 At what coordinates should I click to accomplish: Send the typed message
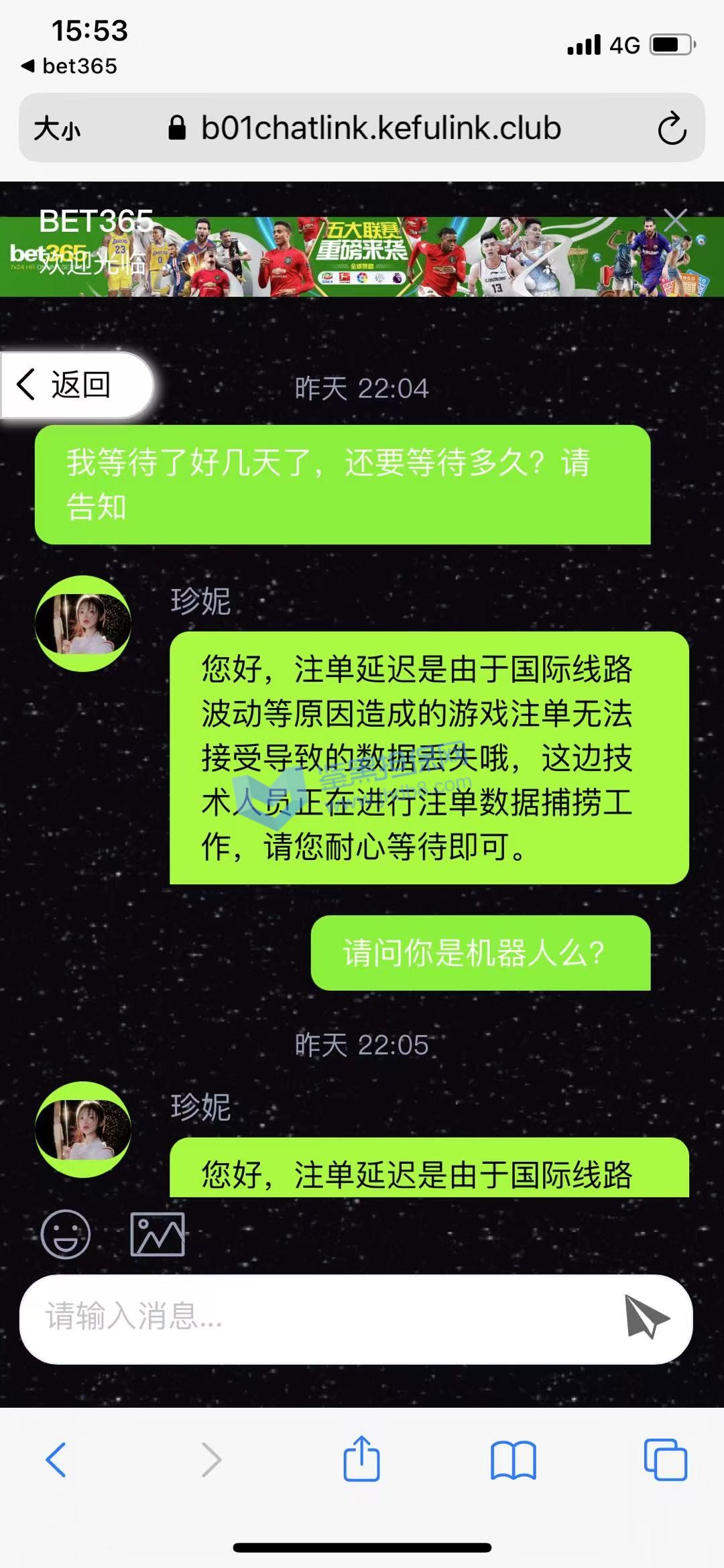click(x=646, y=1317)
